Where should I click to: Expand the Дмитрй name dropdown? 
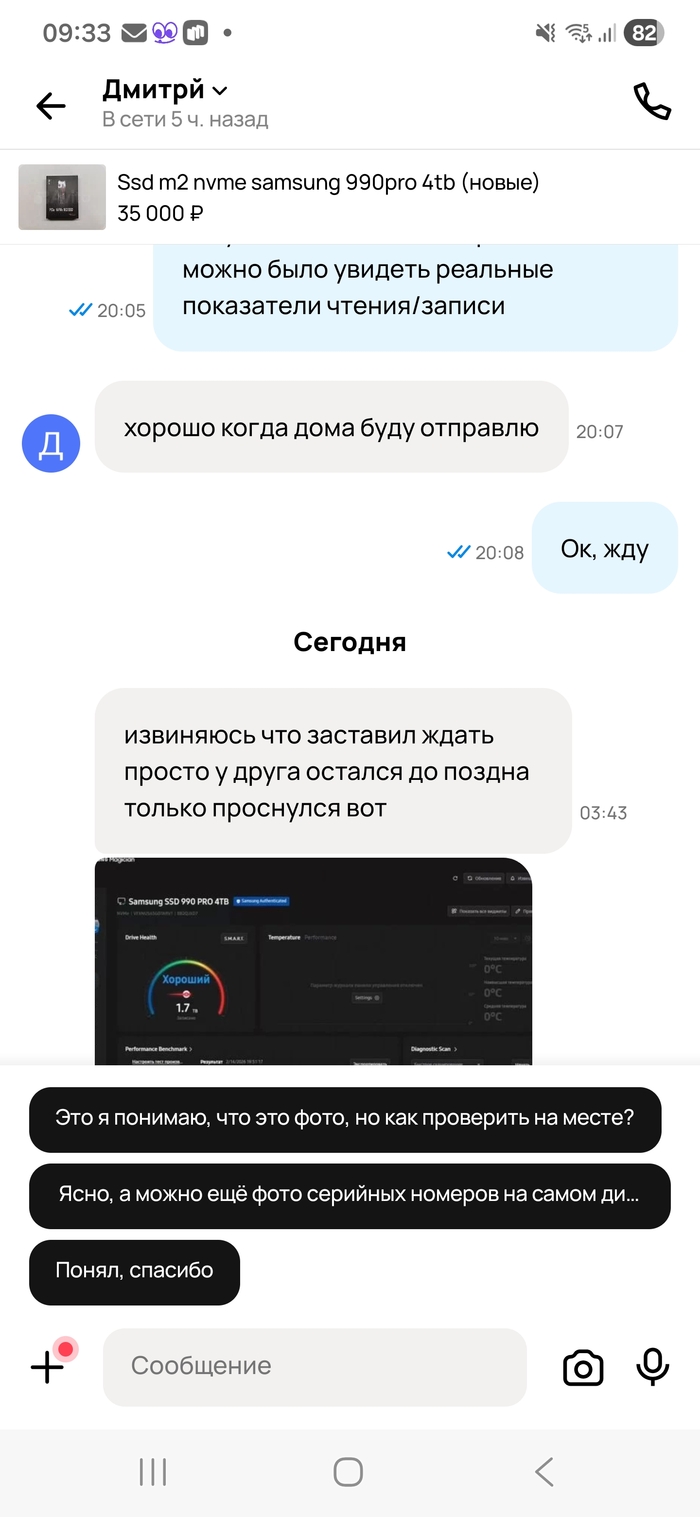point(220,90)
